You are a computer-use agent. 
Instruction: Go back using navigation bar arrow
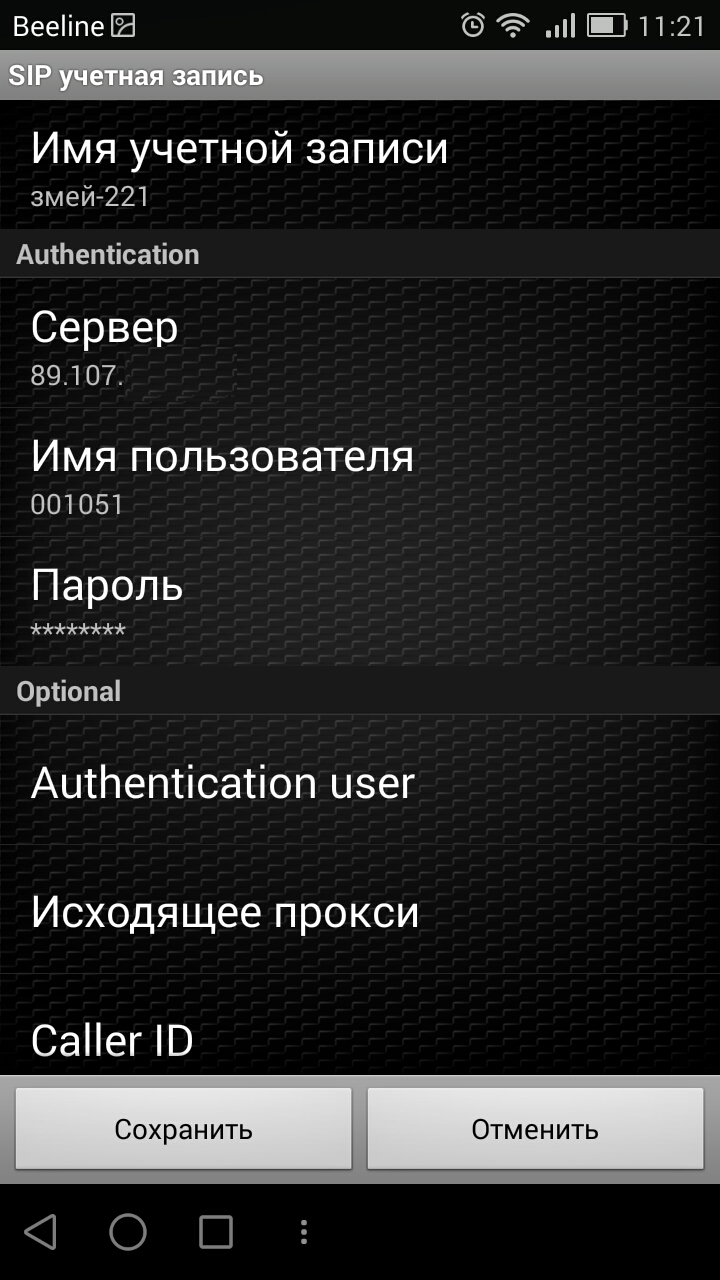(x=40, y=1232)
